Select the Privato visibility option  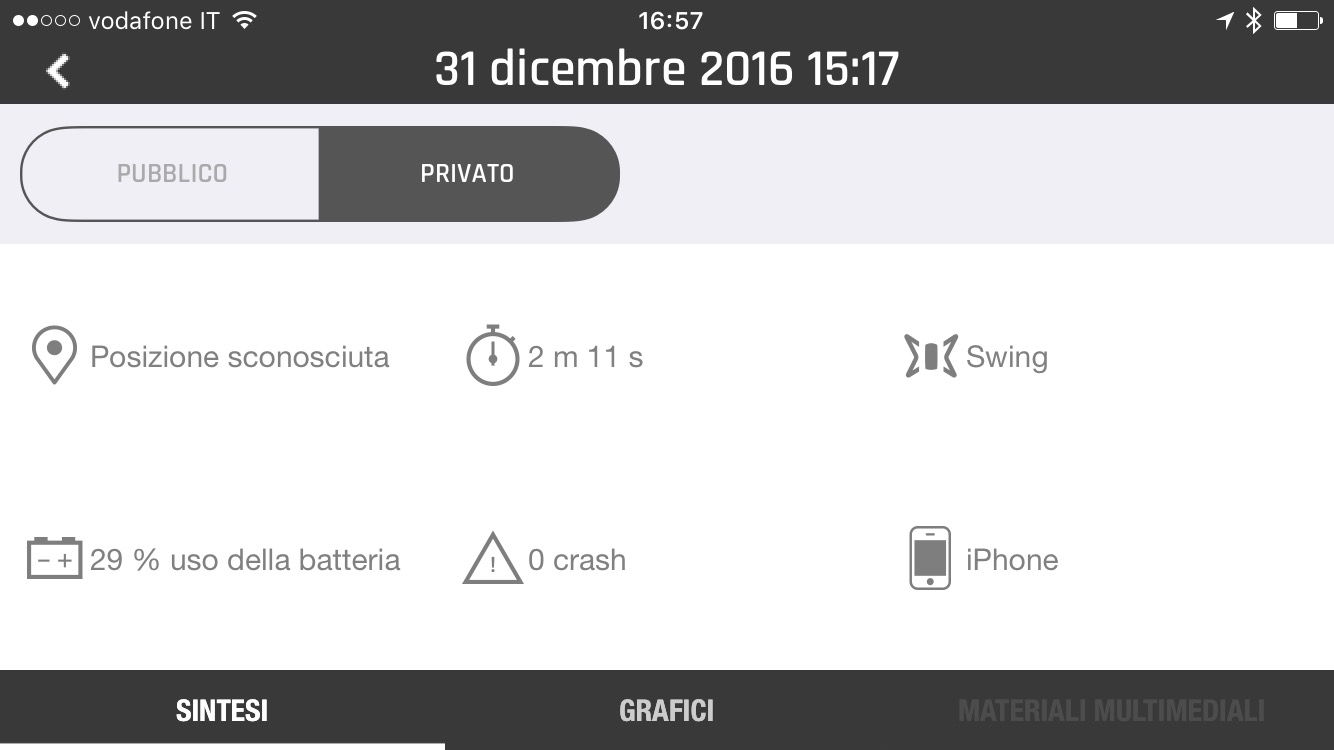[467, 174]
